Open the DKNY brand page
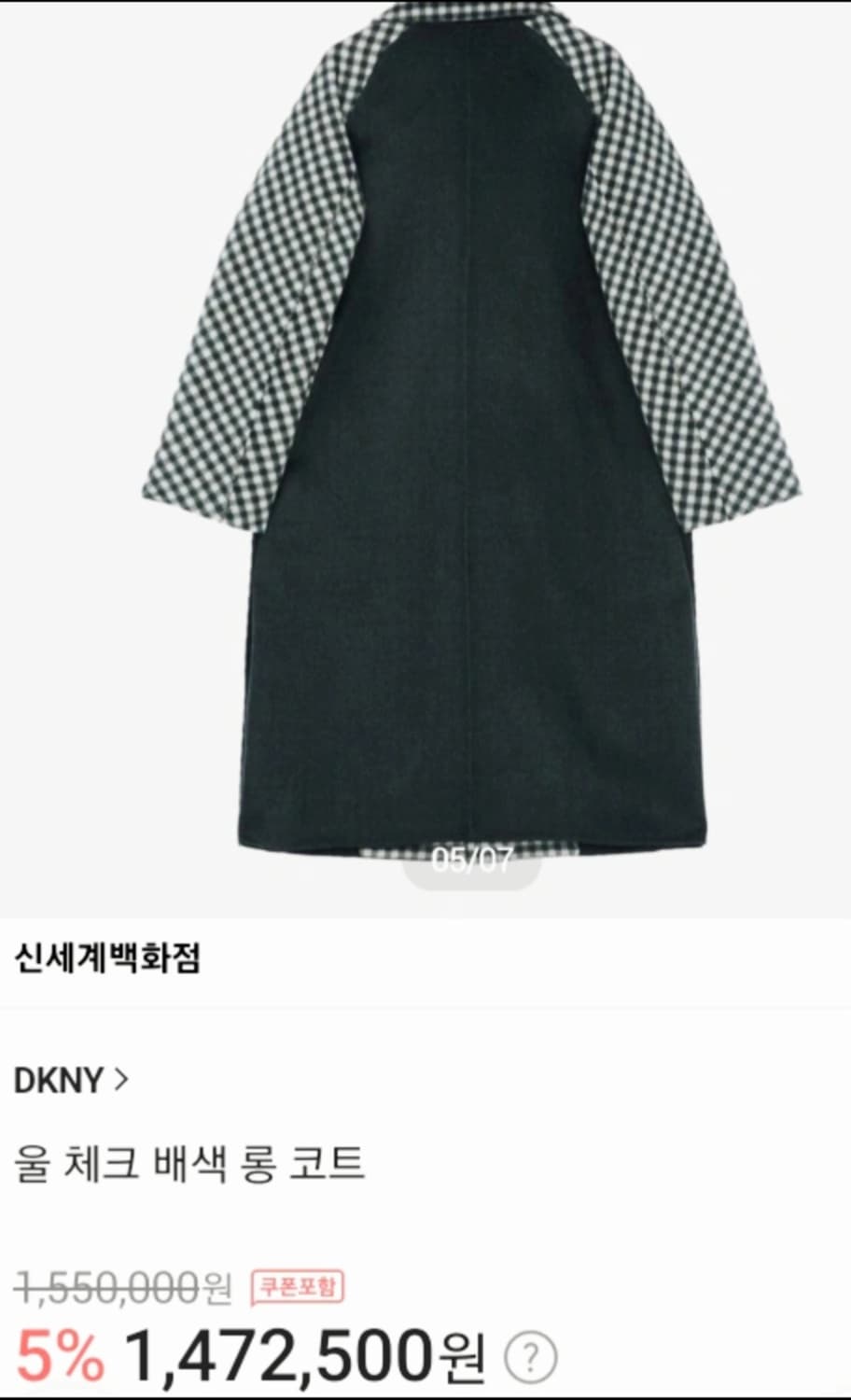Image resolution: width=851 pixels, height=1400 pixels. (x=58, y=1079)
